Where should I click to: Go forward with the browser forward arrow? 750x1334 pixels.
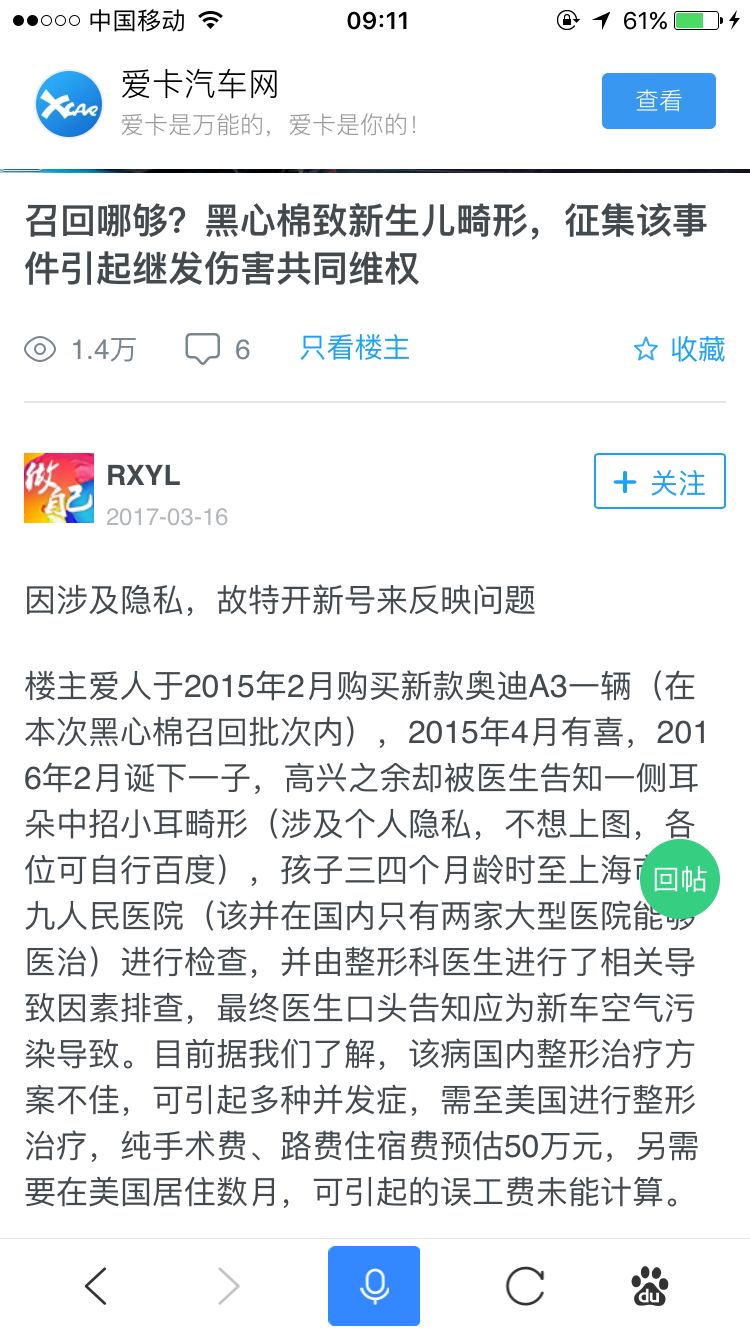(x=229, y=1286)
